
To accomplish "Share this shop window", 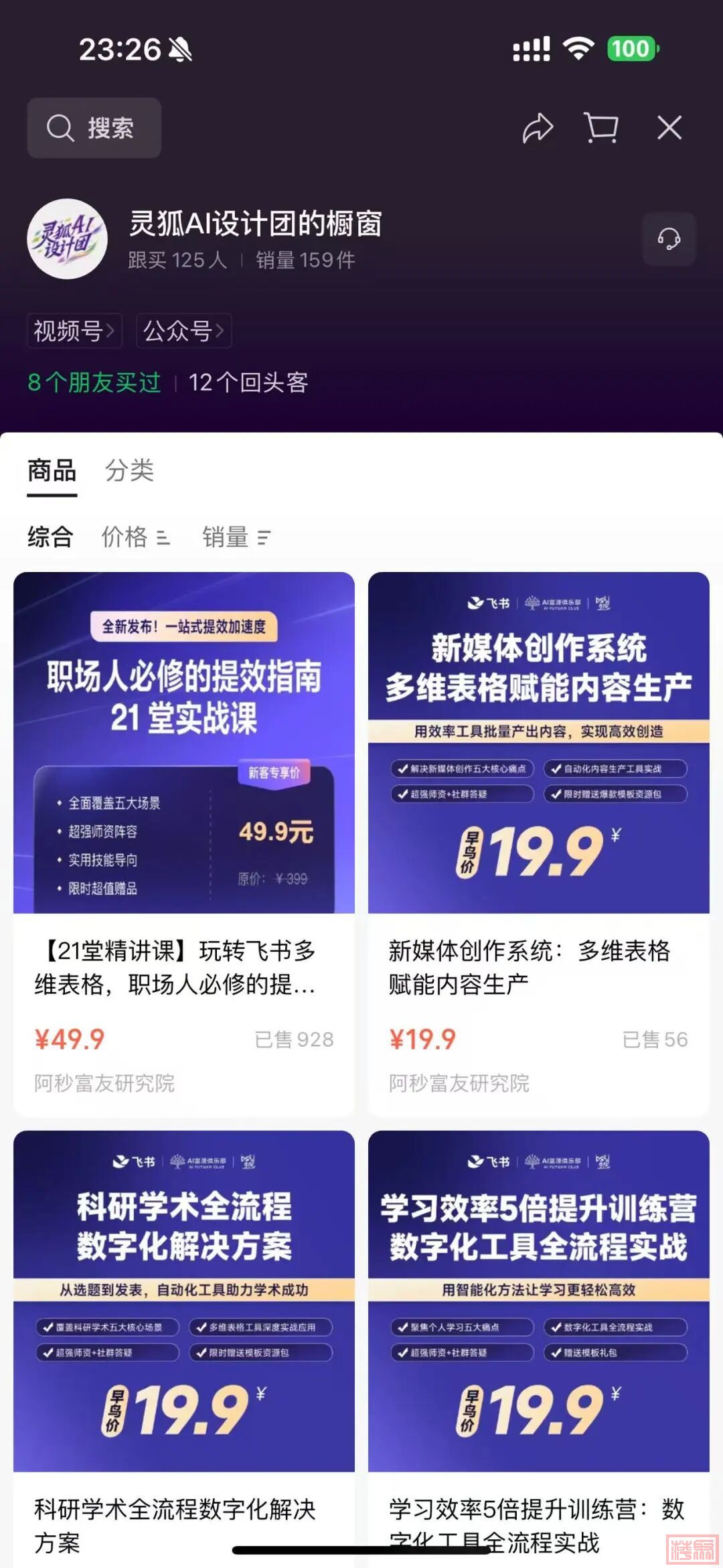I will pyautogui.click(x=538, y=128).
